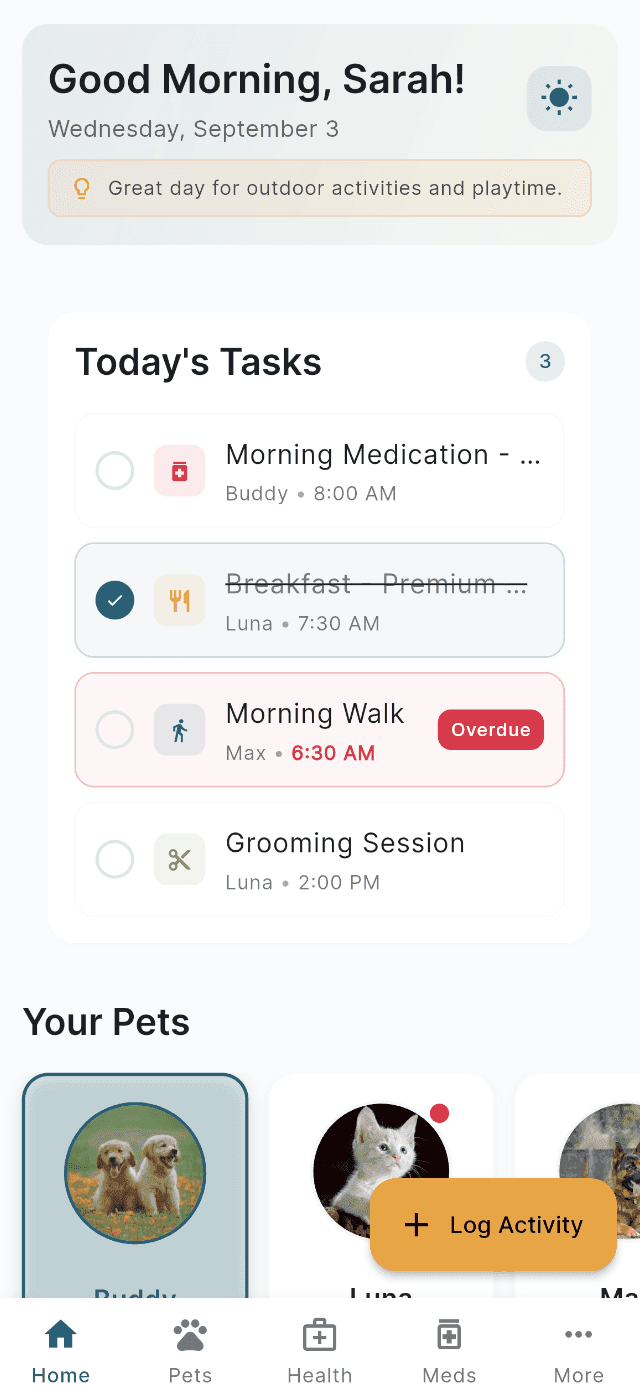The width and height of the screenshot is (640, 1394).
Task: Go to the Health tab
Action: click(319, 1350)
